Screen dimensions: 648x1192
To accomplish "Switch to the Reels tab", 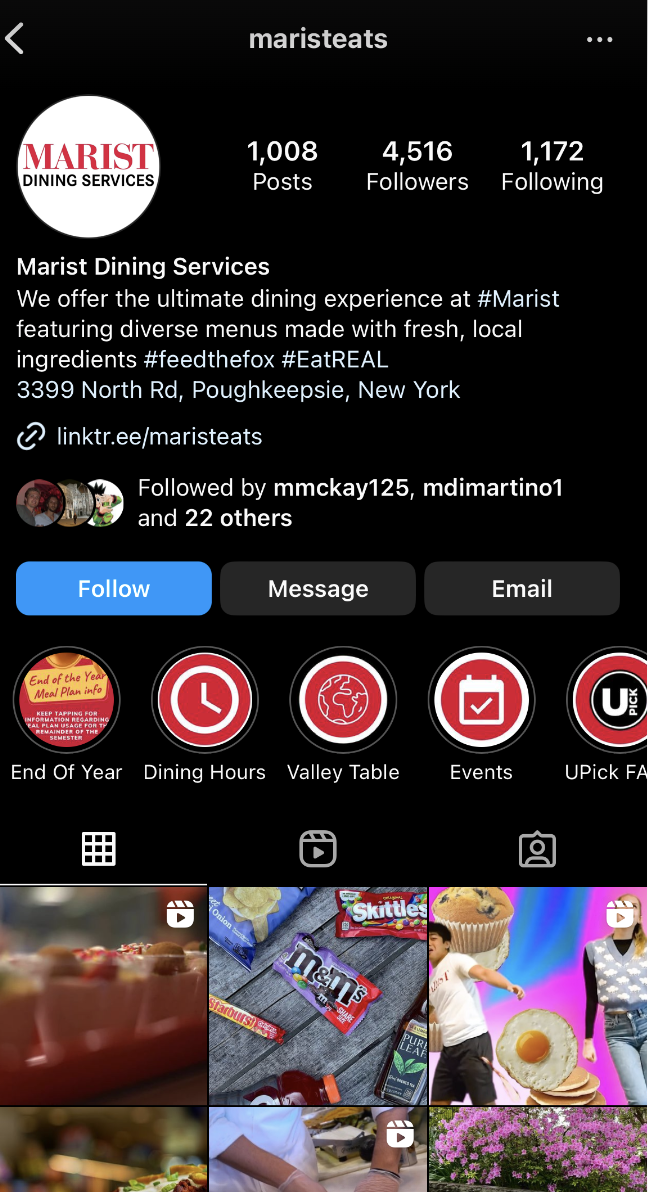I will pos(318,849).
